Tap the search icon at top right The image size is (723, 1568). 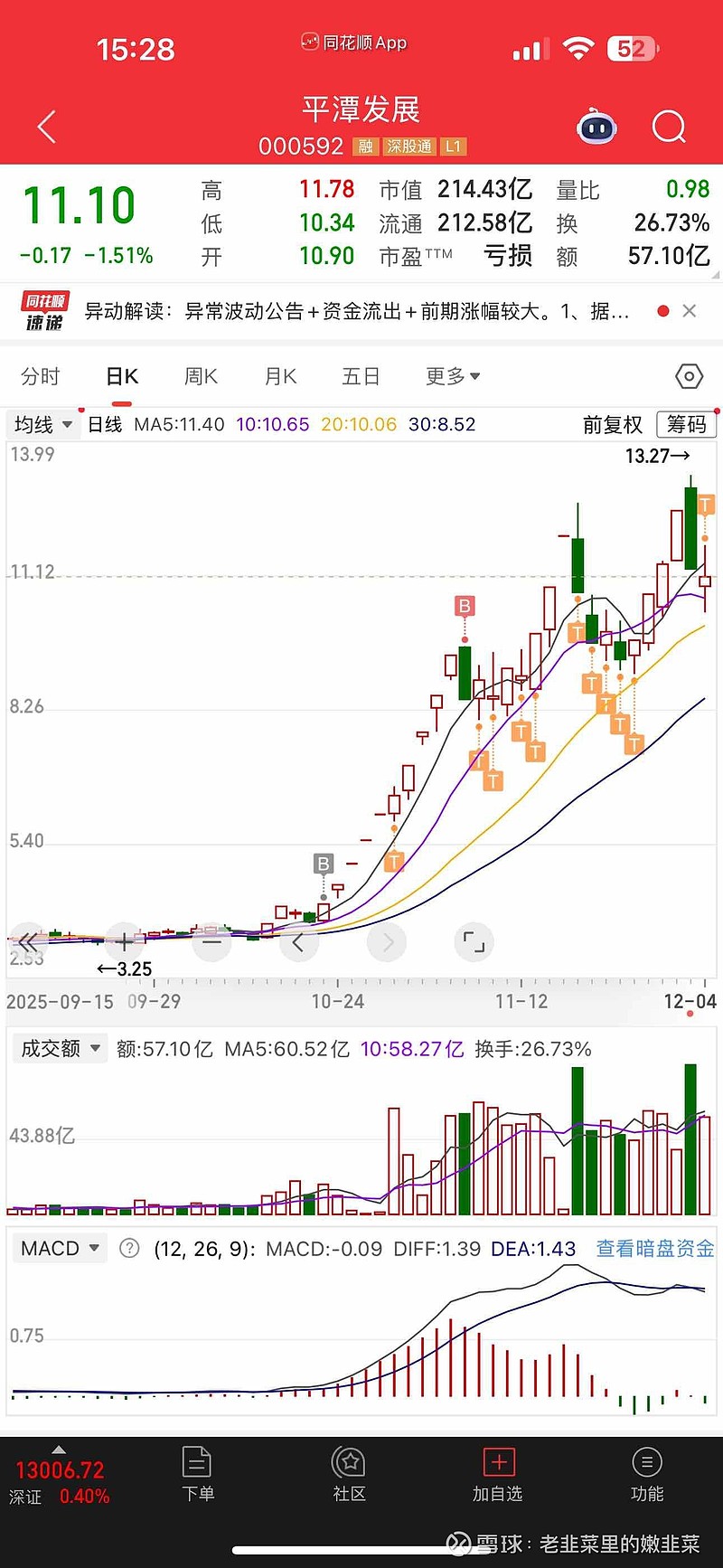point(669,127)
